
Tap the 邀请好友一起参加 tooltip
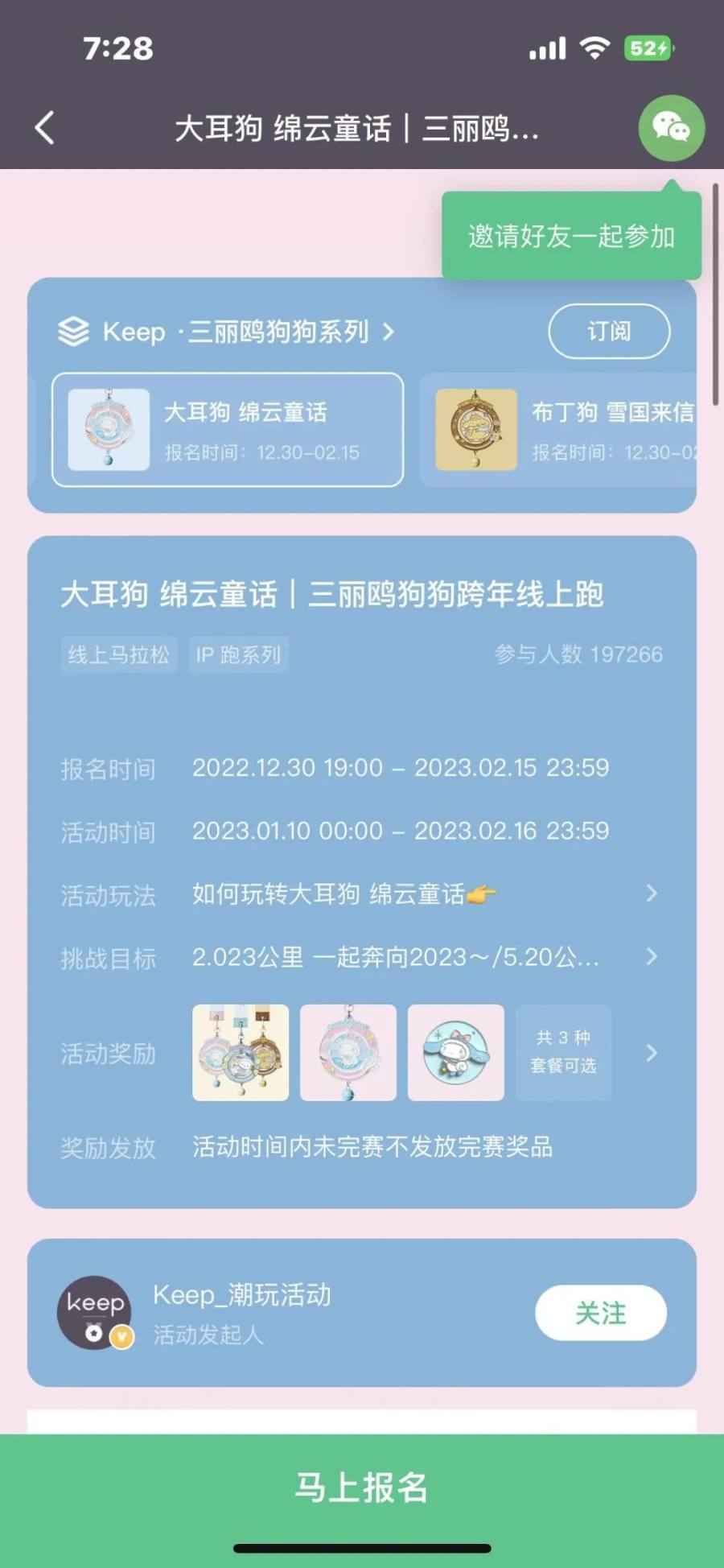tap(571, 236)
